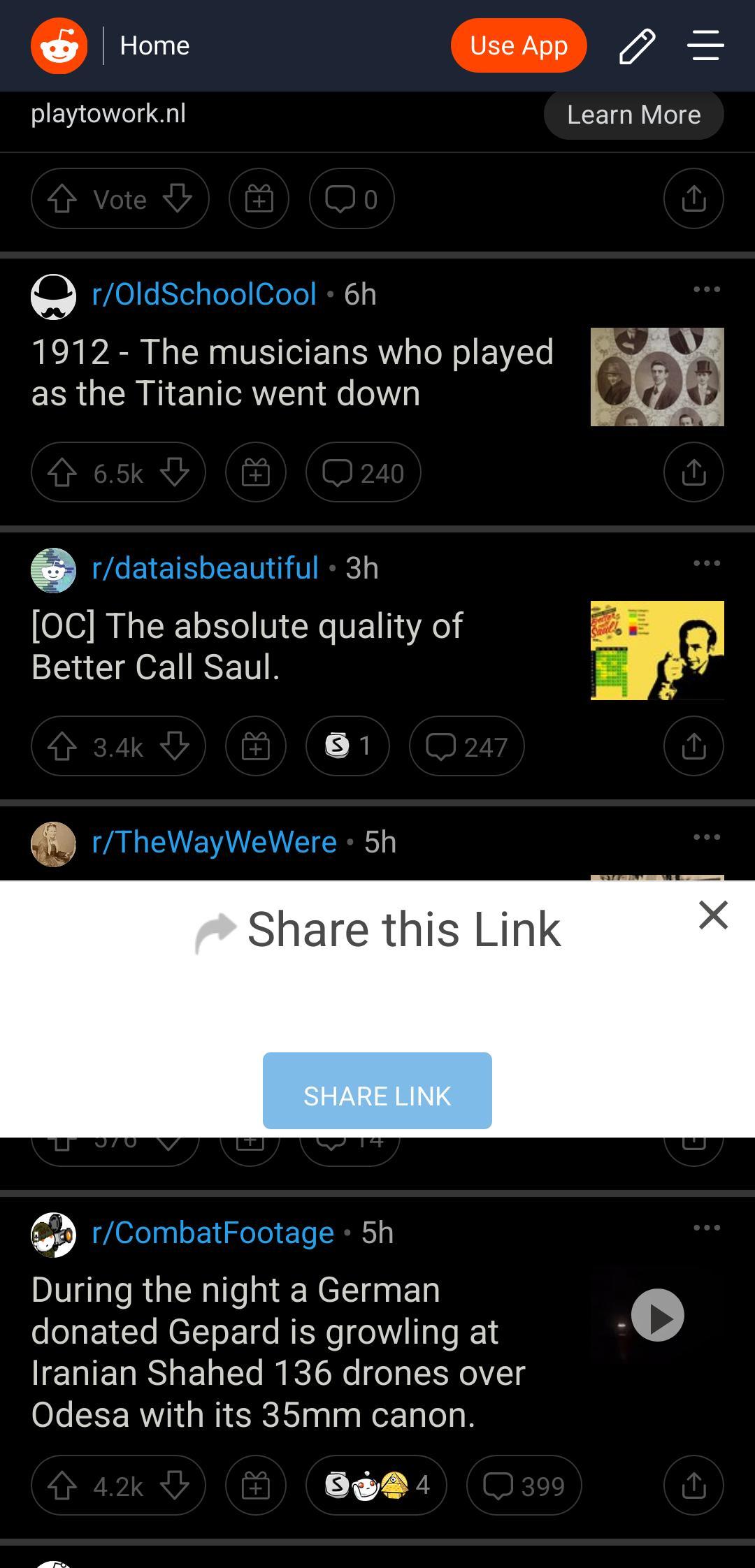Give an award to the Titanic post
This screenshot has width=755, height=1568.
point(255,472)
